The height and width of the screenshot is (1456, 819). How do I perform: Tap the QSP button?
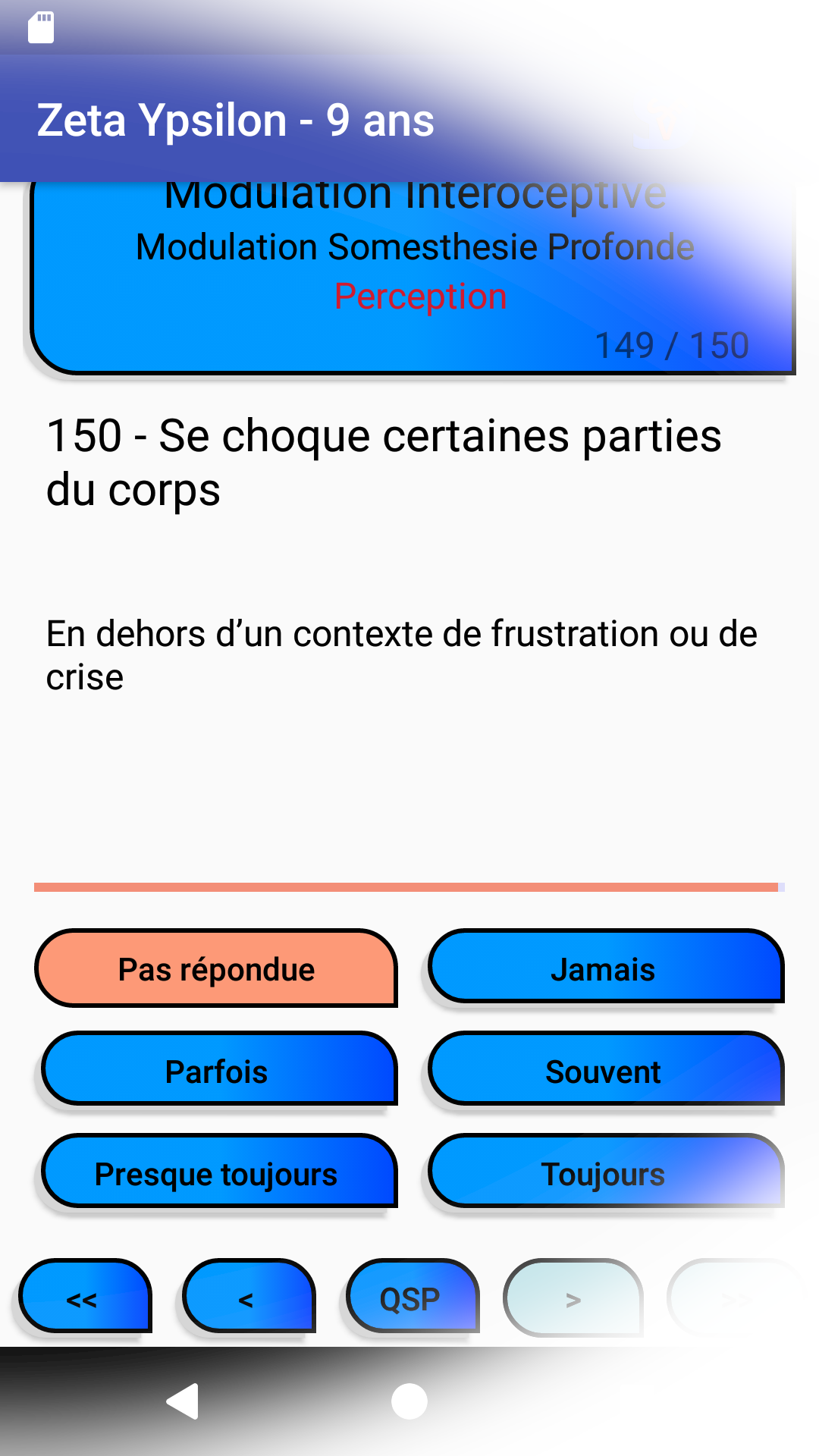click(x=413, y=1296)
